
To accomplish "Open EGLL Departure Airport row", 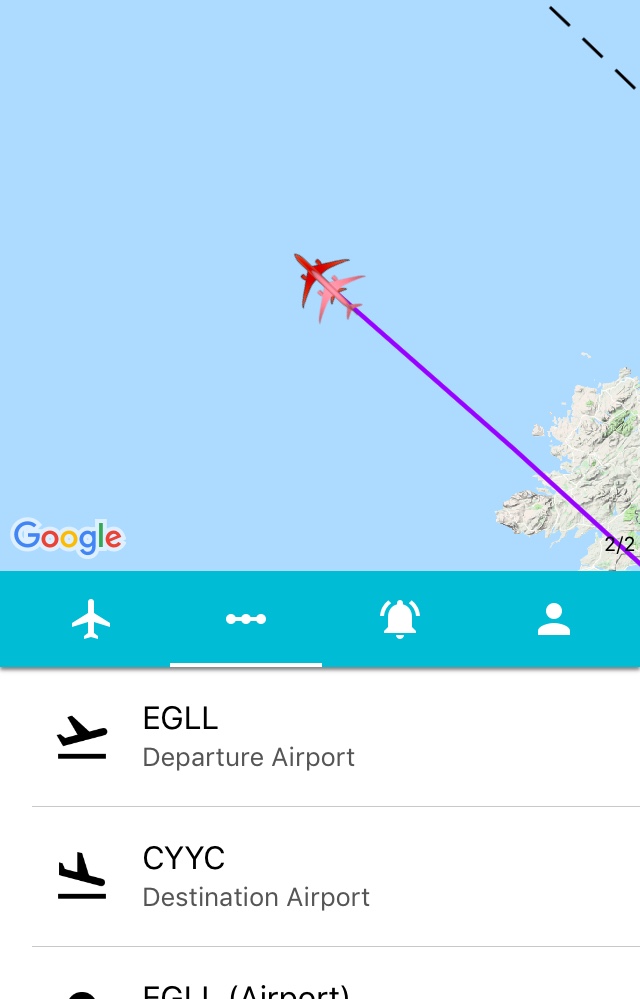I will coord(320,737).
